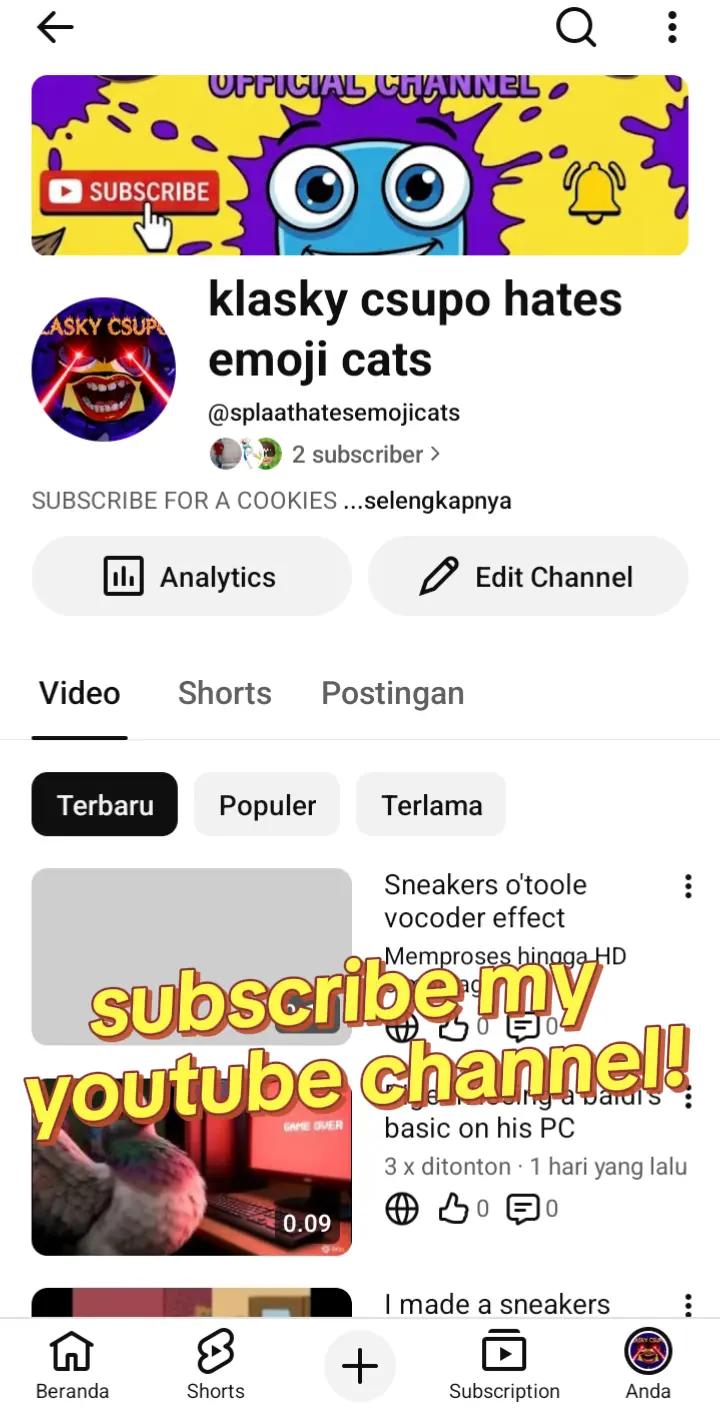View the 2 subscriber list
The width and height of the screenshot is (720, 1412).
pos(326,454)
